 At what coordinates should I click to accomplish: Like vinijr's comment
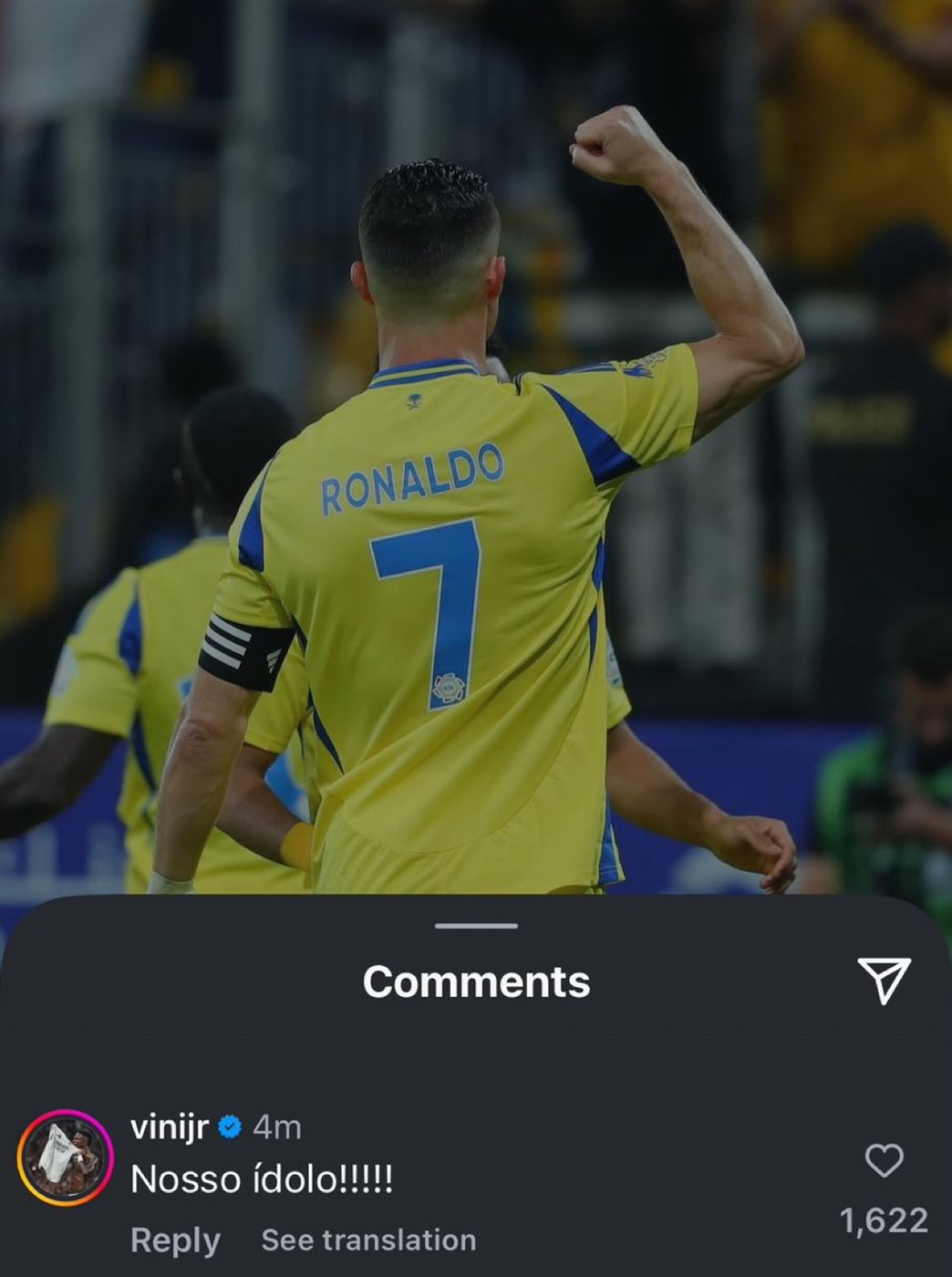click(884, 1160)
